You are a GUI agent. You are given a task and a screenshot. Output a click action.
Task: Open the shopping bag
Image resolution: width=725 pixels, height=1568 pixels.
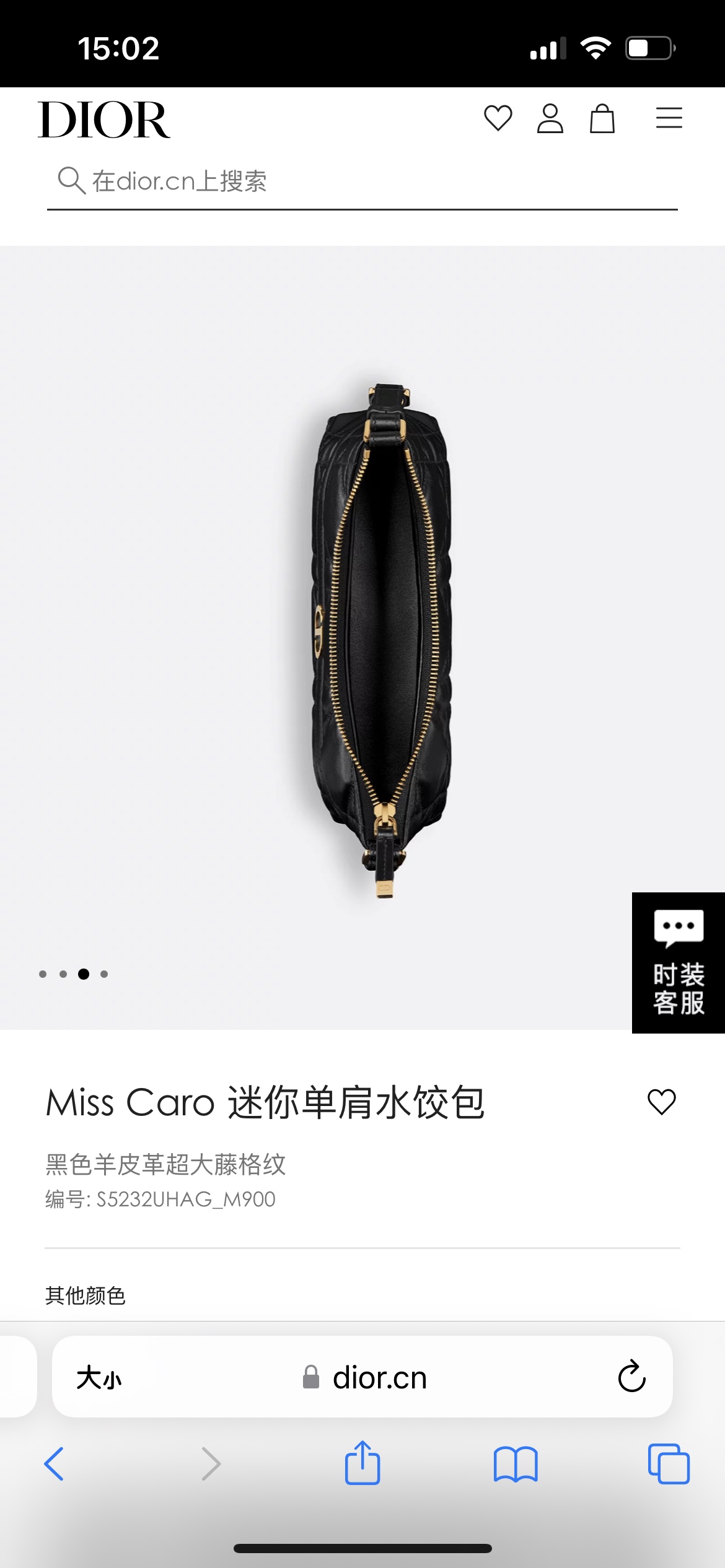602,118
